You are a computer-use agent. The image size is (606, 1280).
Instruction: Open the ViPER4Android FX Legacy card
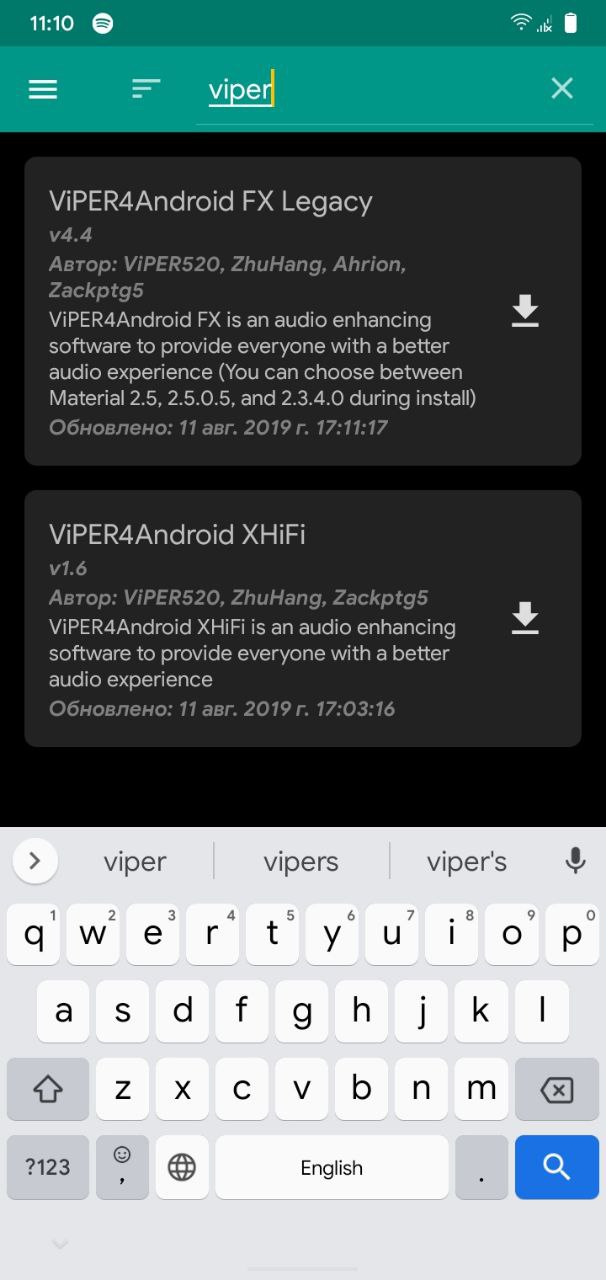pos(303,311)
